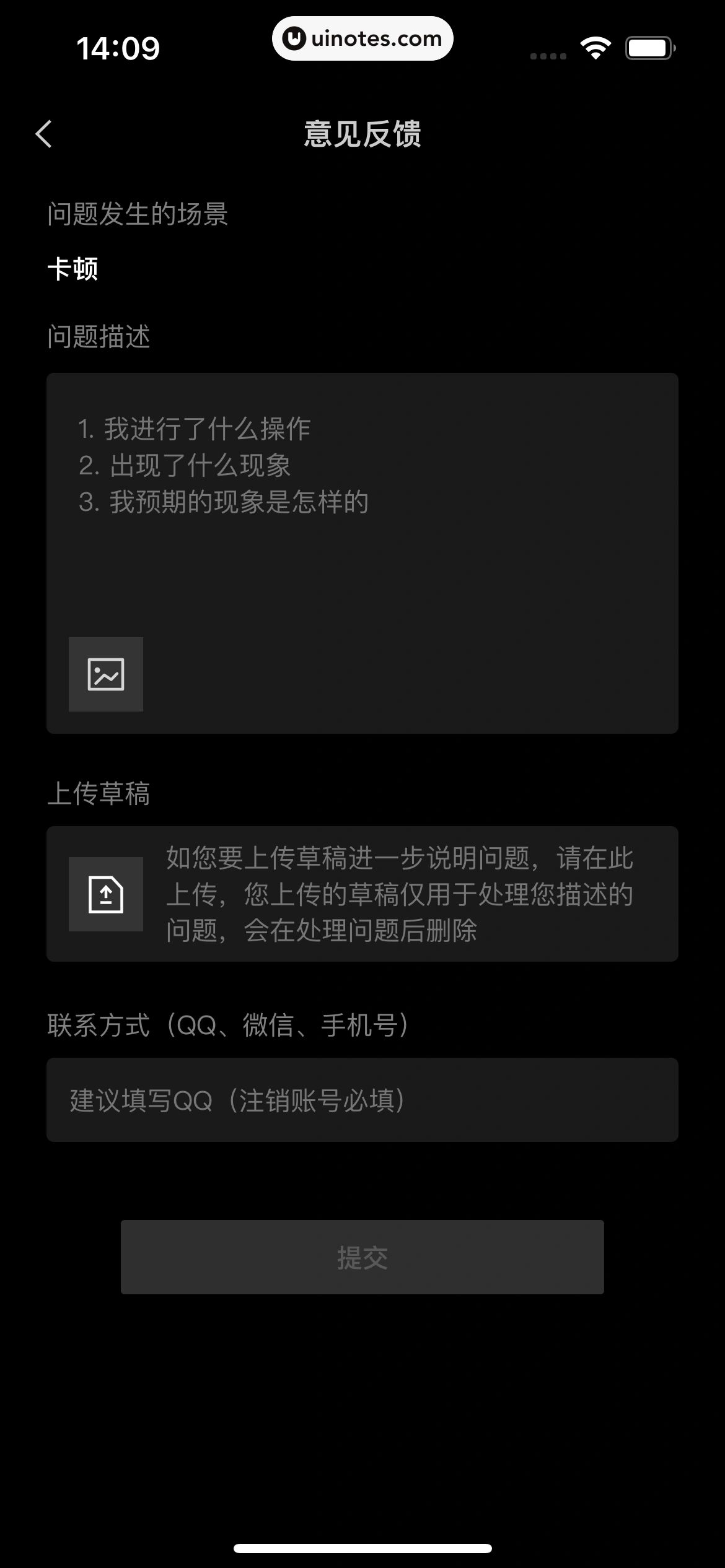The width and height of the screenshot is (725, 1568).
Task: Switch focus to the 意见反馈 title
Action: click(362, 134)
